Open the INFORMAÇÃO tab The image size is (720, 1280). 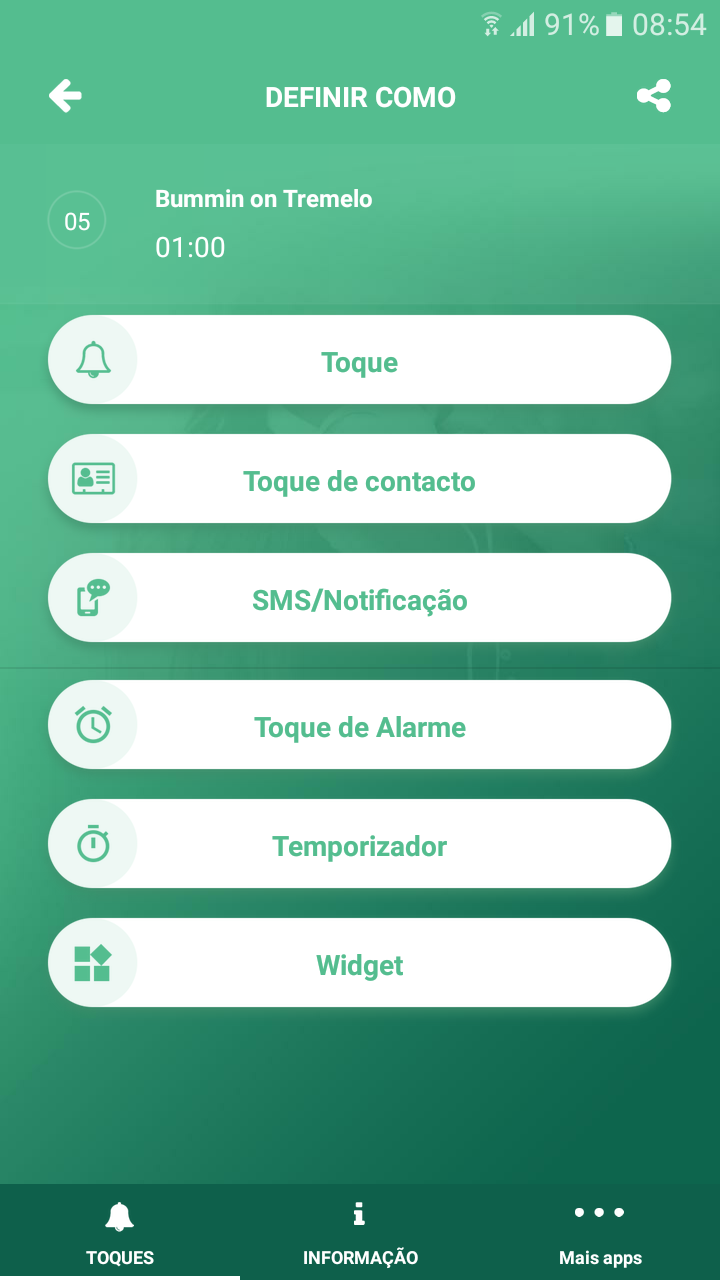(360, 1232)
